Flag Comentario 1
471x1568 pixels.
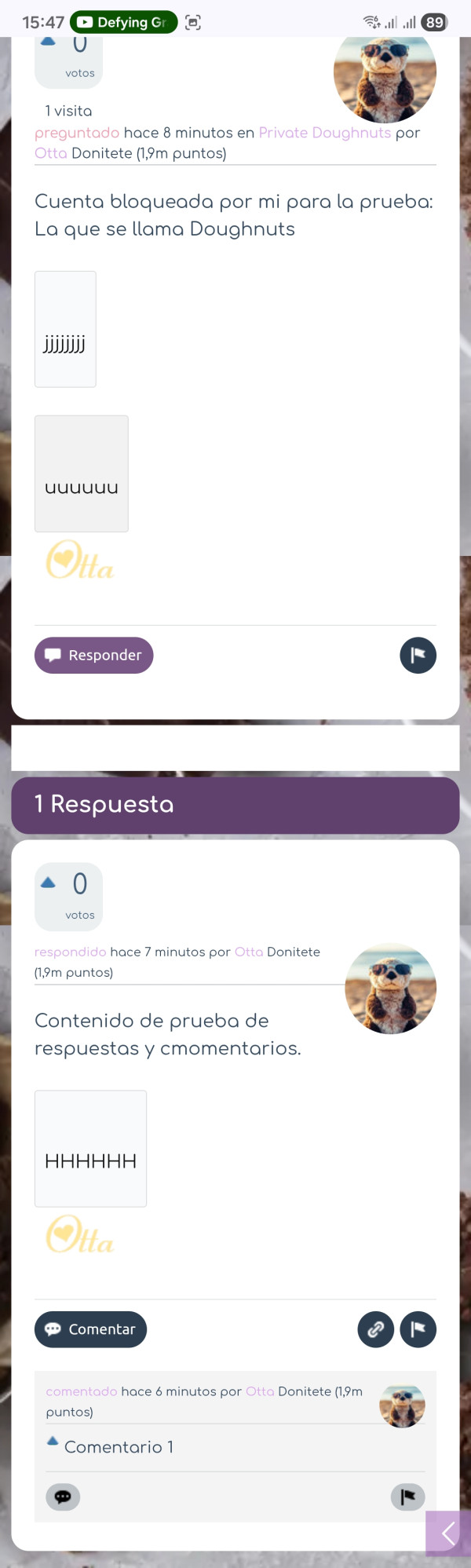[407, 1497]
